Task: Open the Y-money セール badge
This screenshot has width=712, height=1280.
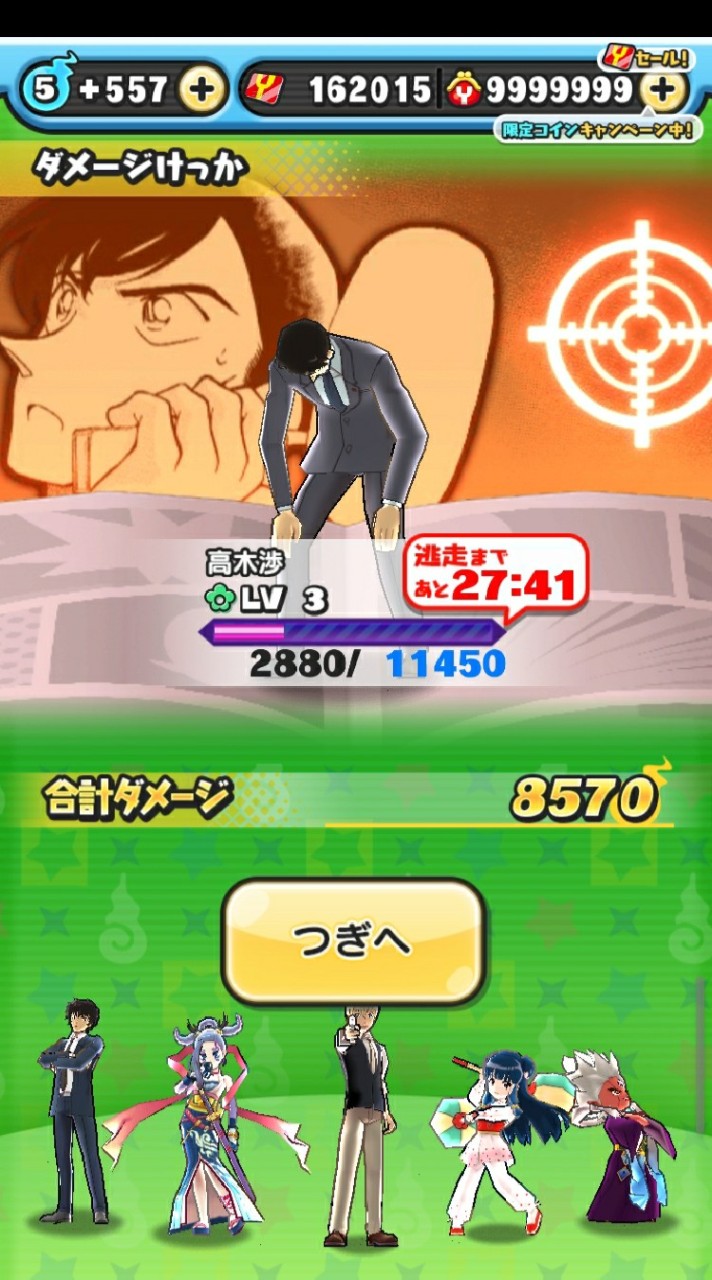Action: (647, 57)
